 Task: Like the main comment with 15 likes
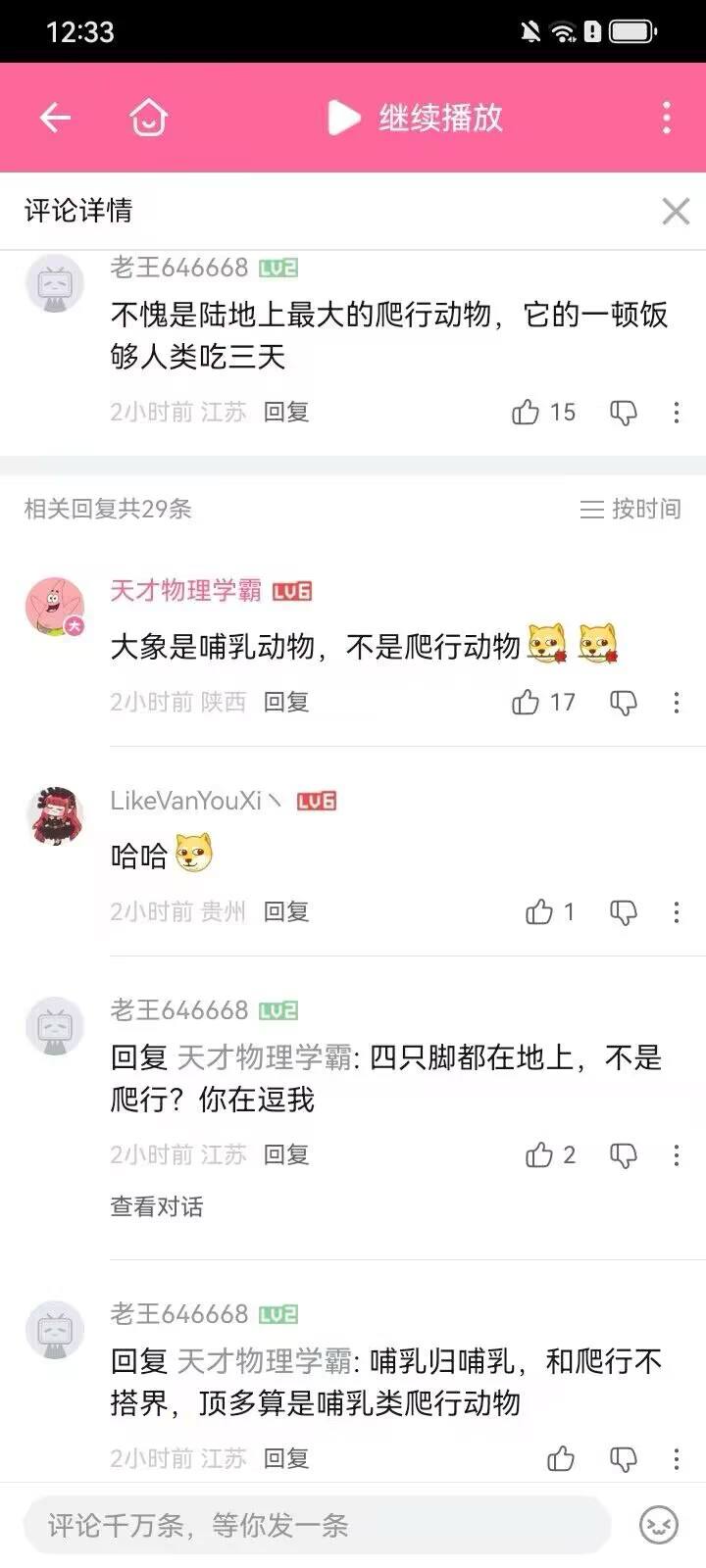(x=527, y=413)
